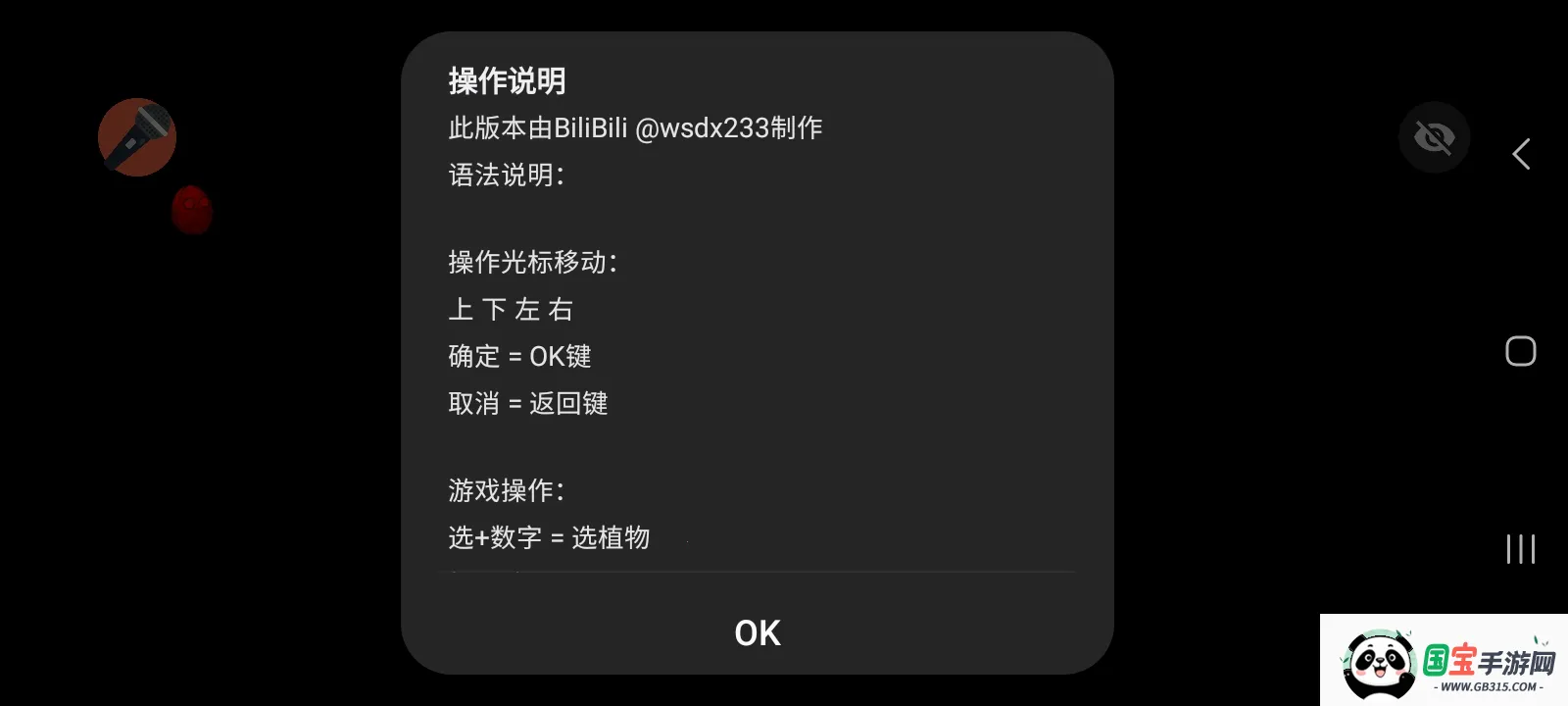Tap the microphone voice button

137,137
